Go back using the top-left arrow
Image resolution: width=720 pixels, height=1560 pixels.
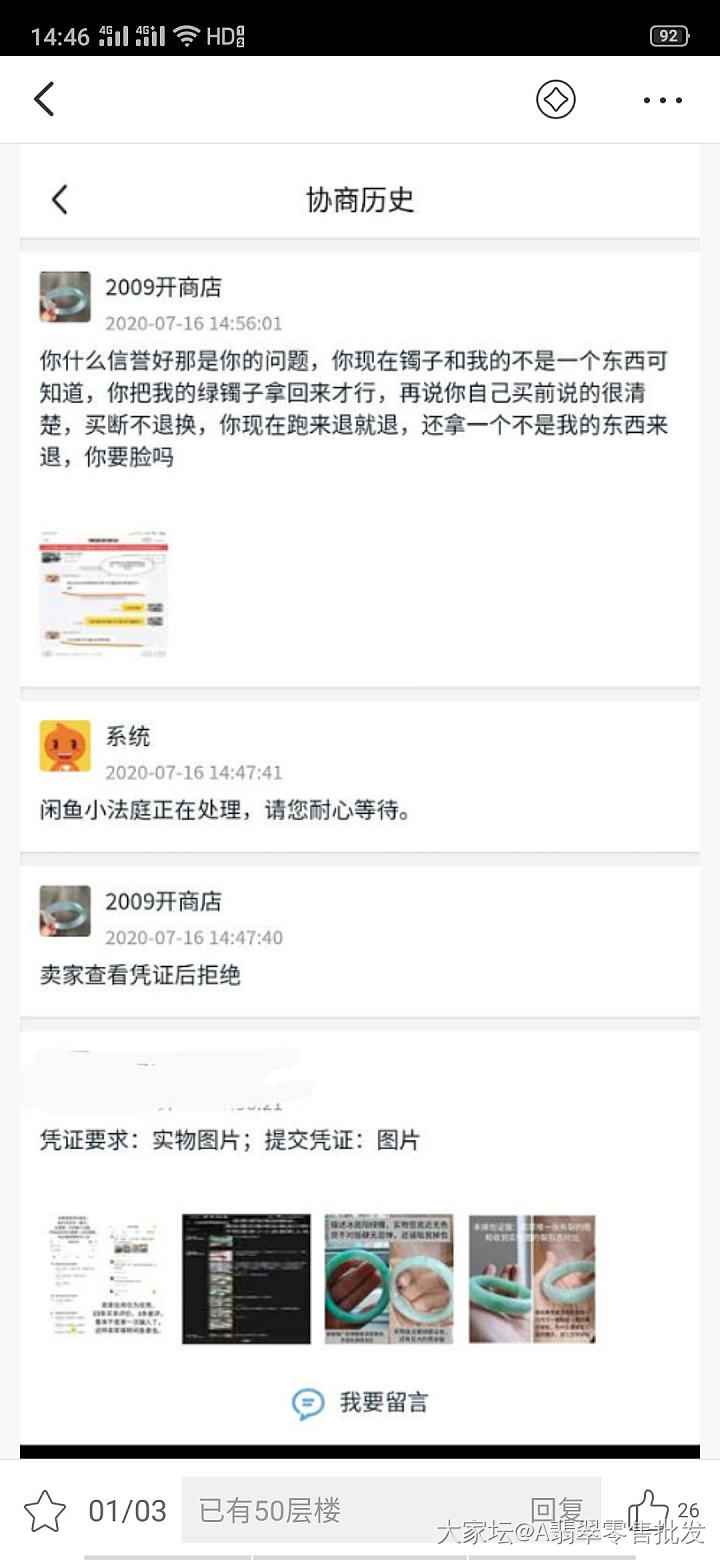tap(44, 100)
